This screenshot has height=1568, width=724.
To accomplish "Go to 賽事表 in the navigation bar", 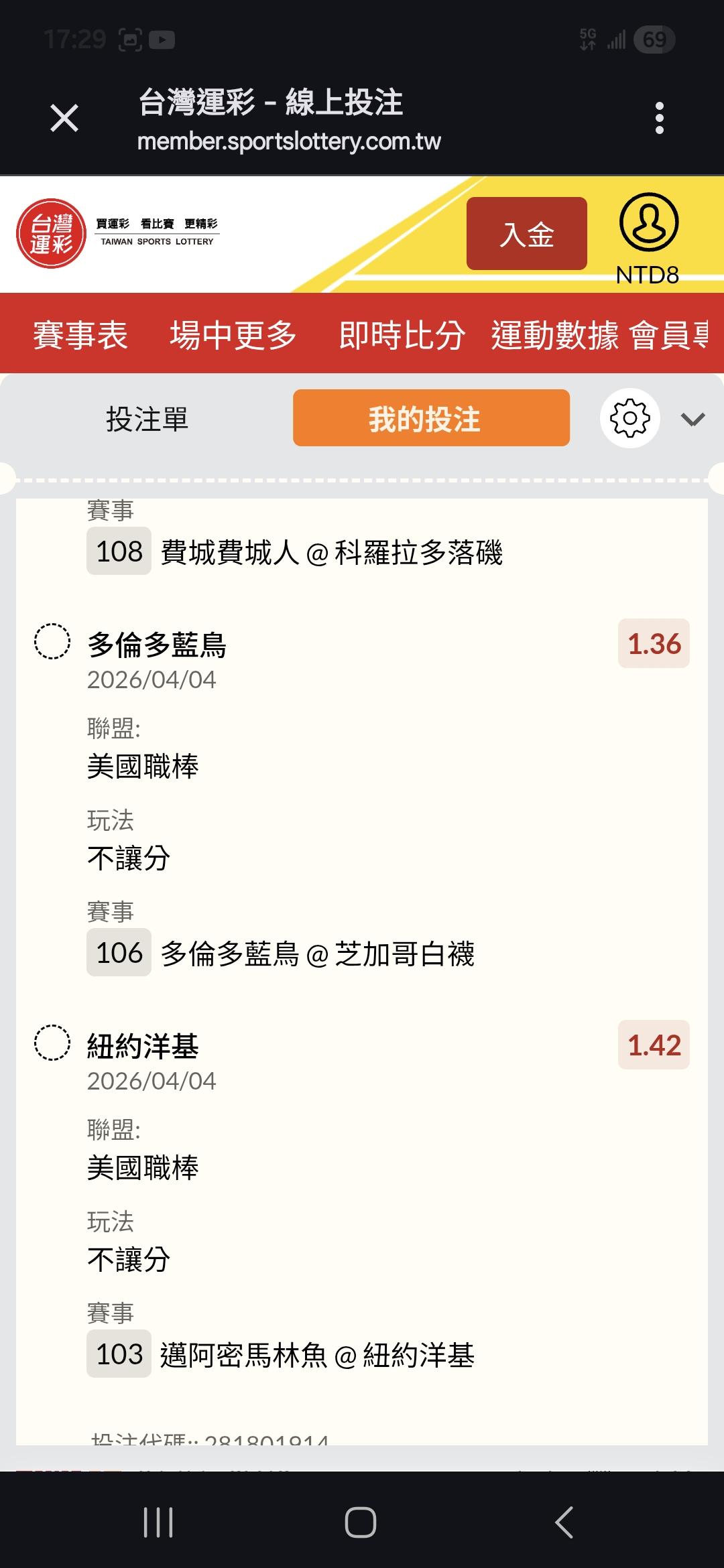I will (x=80, y=334).
